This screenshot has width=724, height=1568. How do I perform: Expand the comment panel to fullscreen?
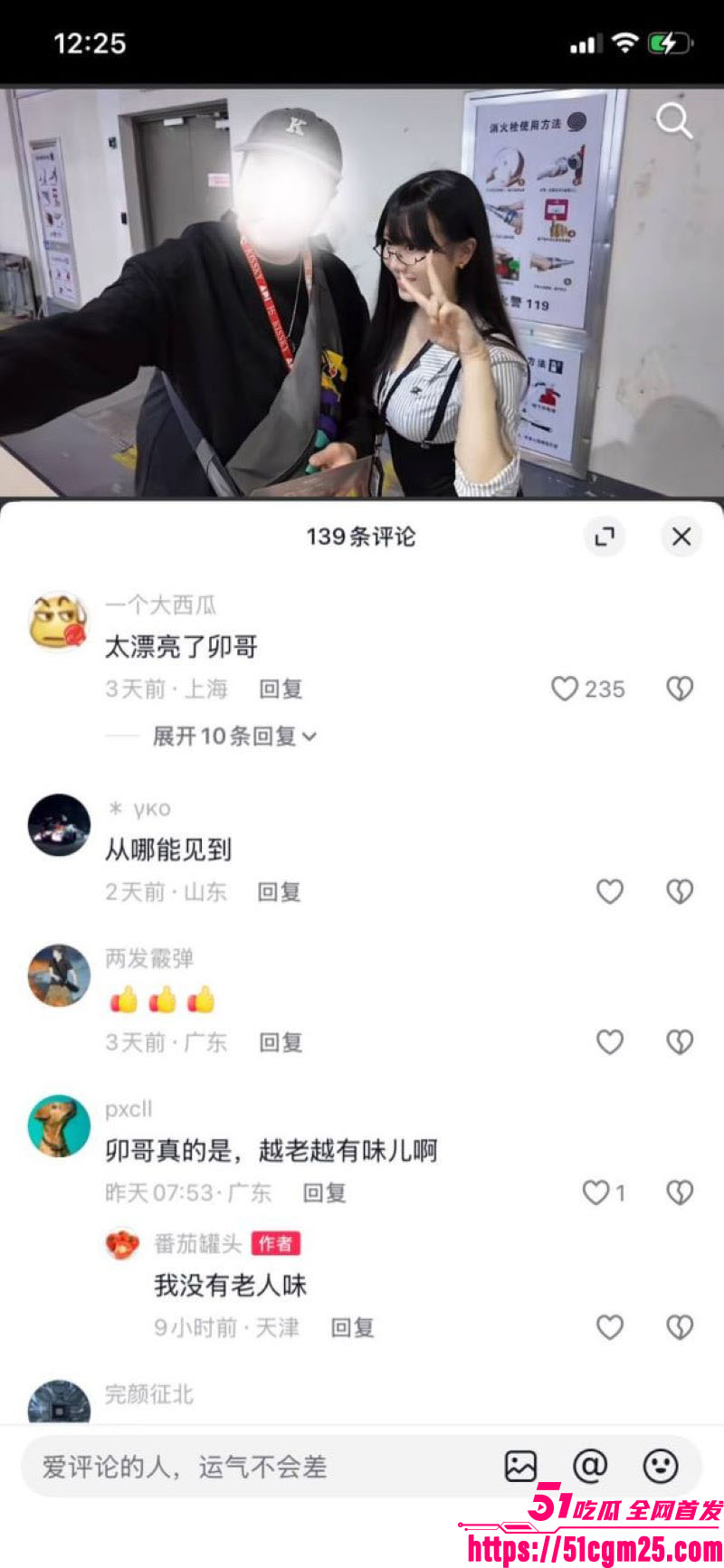(605, 536)
